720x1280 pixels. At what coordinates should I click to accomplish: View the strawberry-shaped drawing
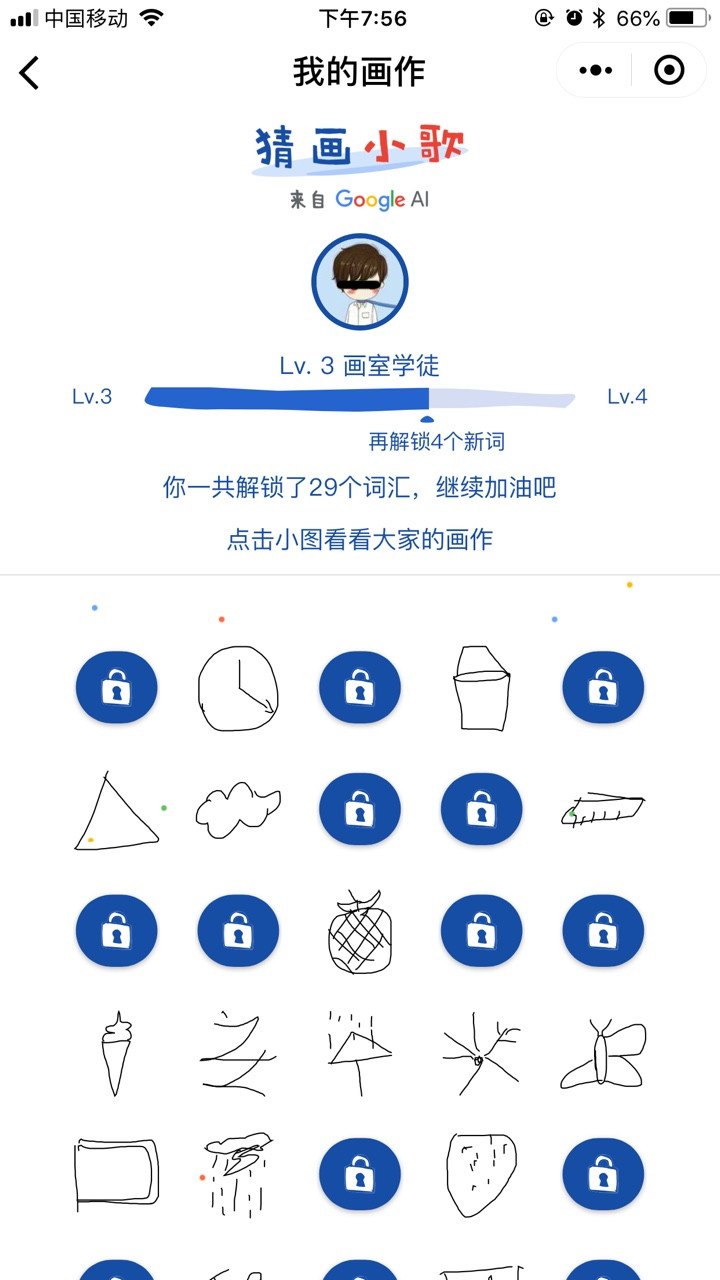481,1175
